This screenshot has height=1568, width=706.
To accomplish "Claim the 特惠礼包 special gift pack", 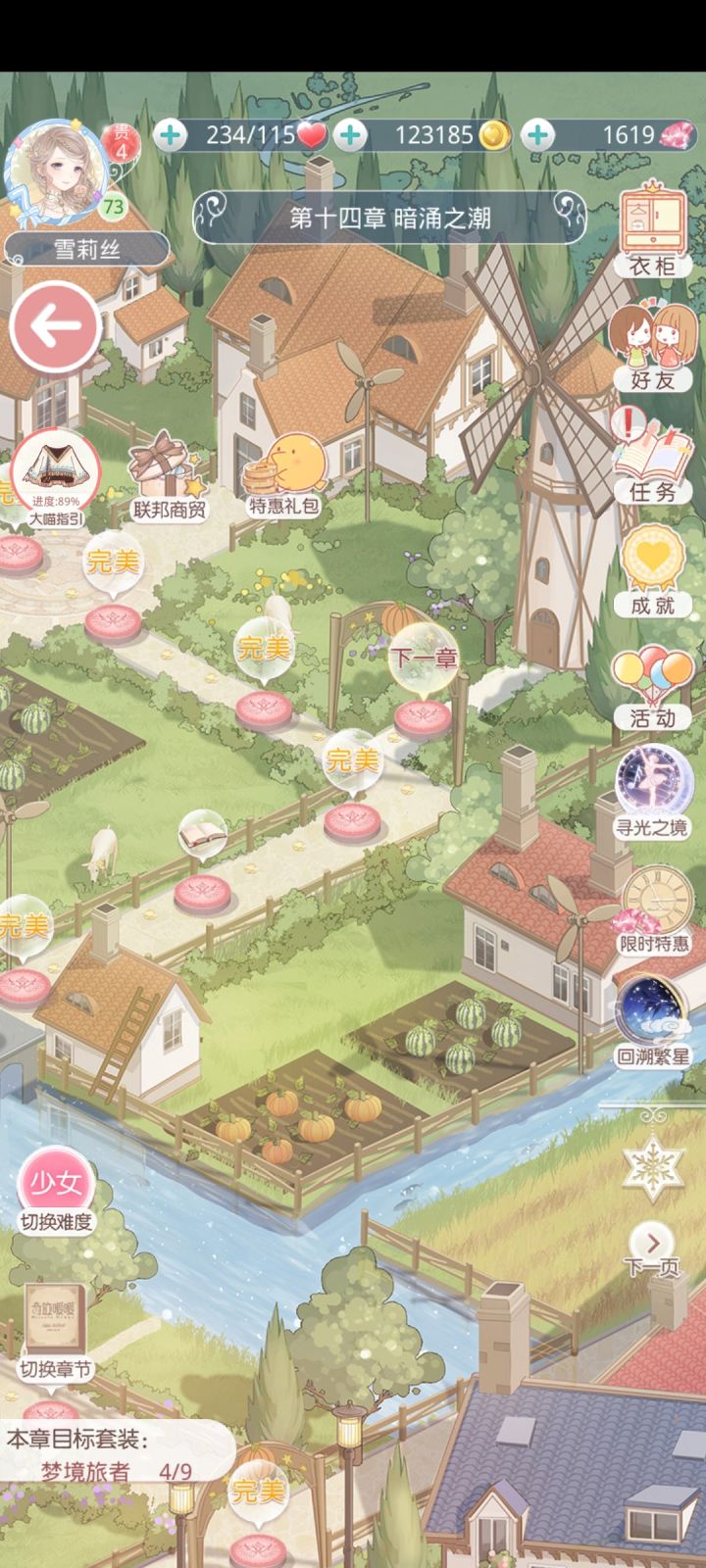I will tap(284, 470).
